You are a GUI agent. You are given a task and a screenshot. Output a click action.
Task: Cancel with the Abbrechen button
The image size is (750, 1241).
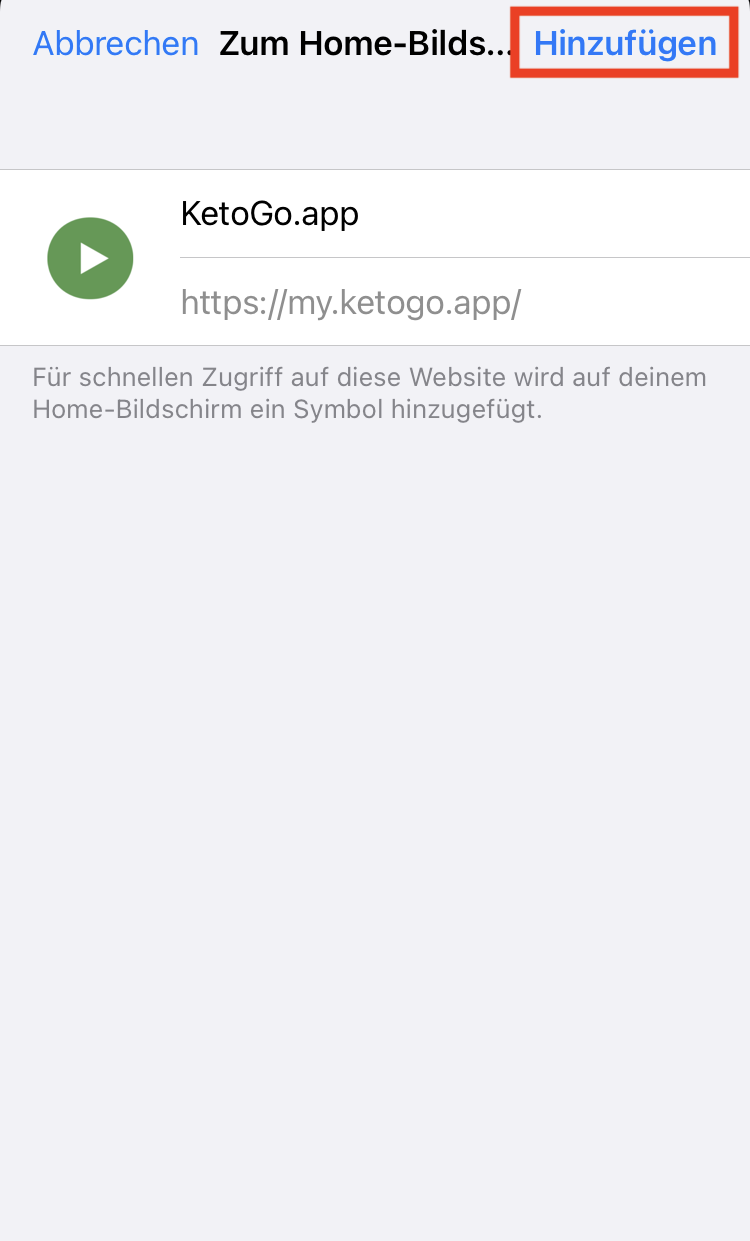coord(116,43)
